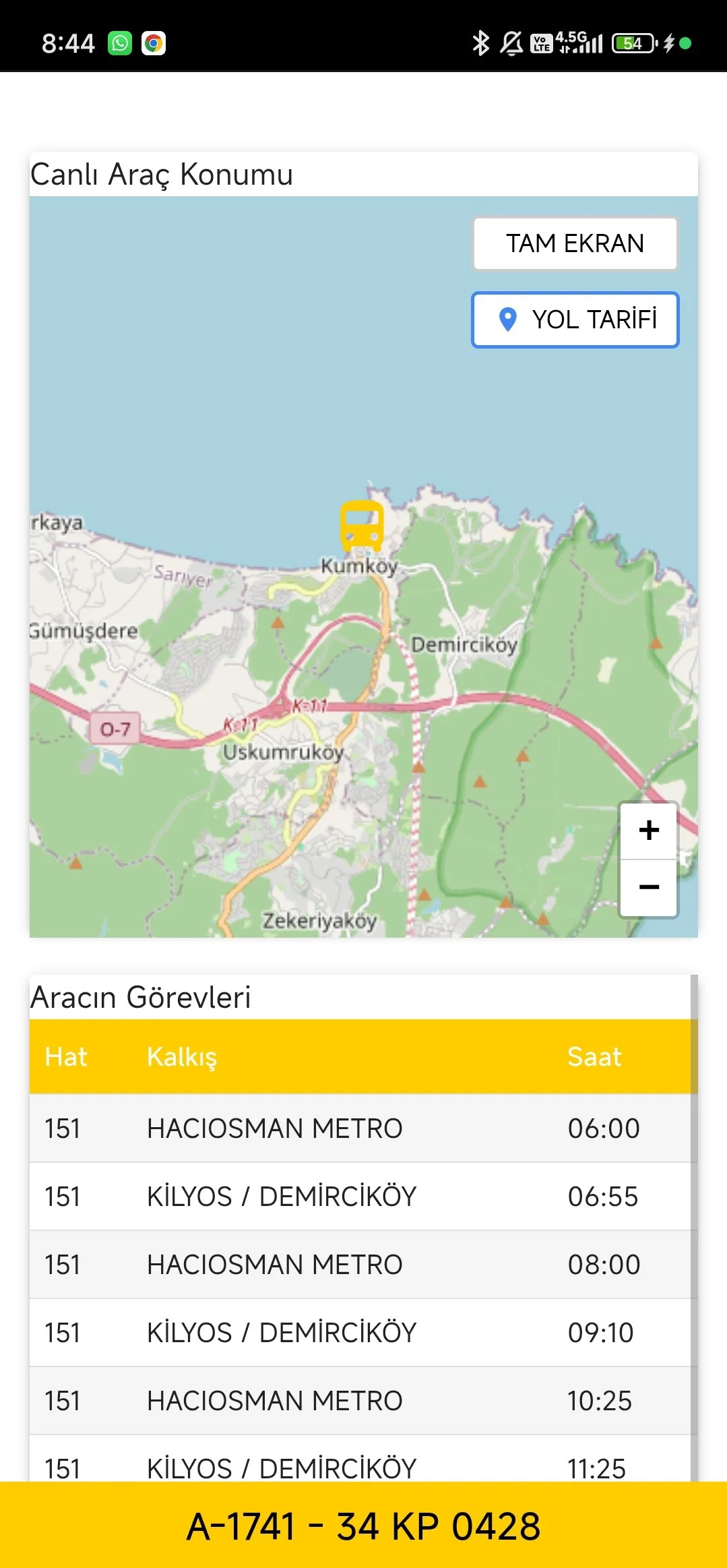Zoom out on the map

pyautogui.click(x=648, y=887)
